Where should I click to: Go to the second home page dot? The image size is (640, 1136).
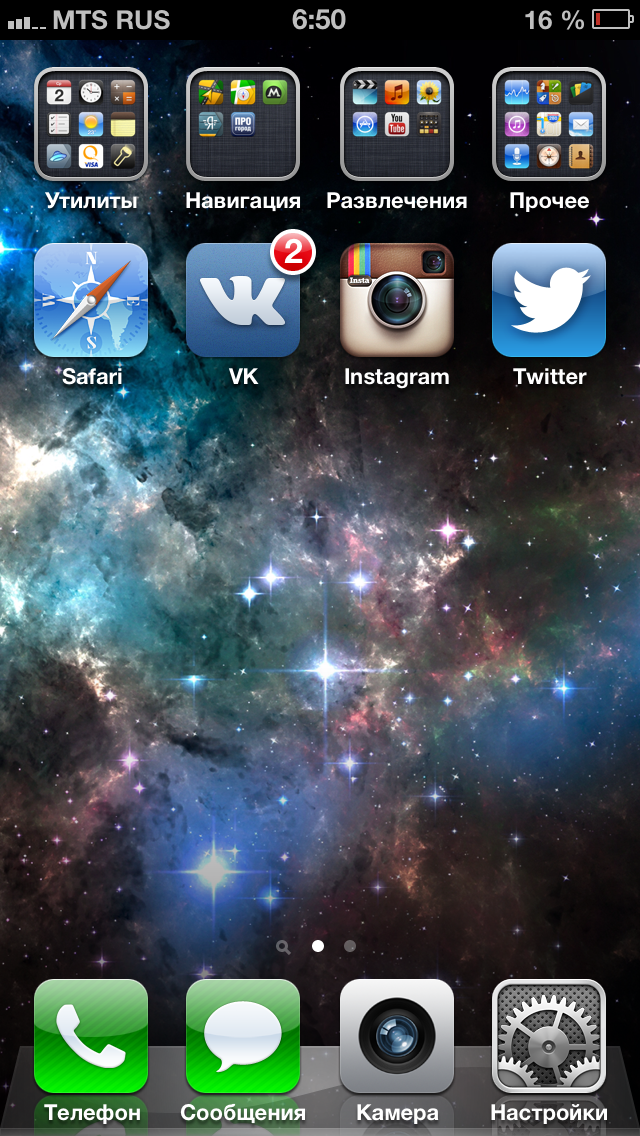350,945
